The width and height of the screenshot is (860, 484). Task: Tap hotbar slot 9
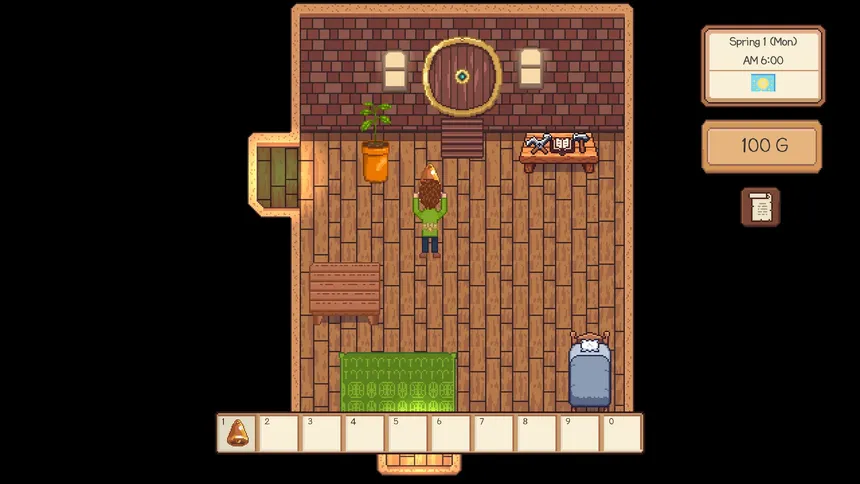[x=580, y=433]
